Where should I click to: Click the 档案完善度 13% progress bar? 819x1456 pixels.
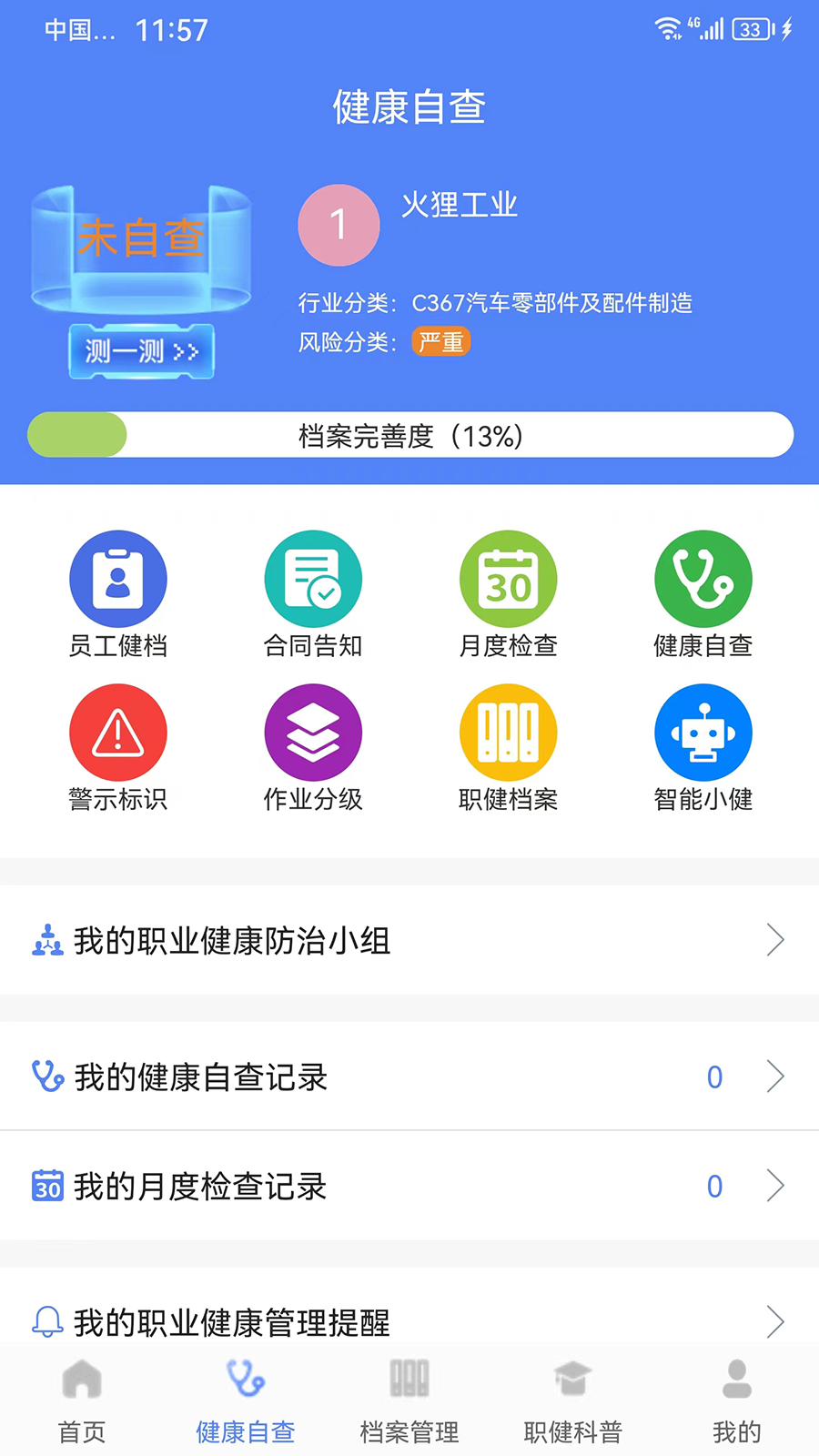coord(409,435)
